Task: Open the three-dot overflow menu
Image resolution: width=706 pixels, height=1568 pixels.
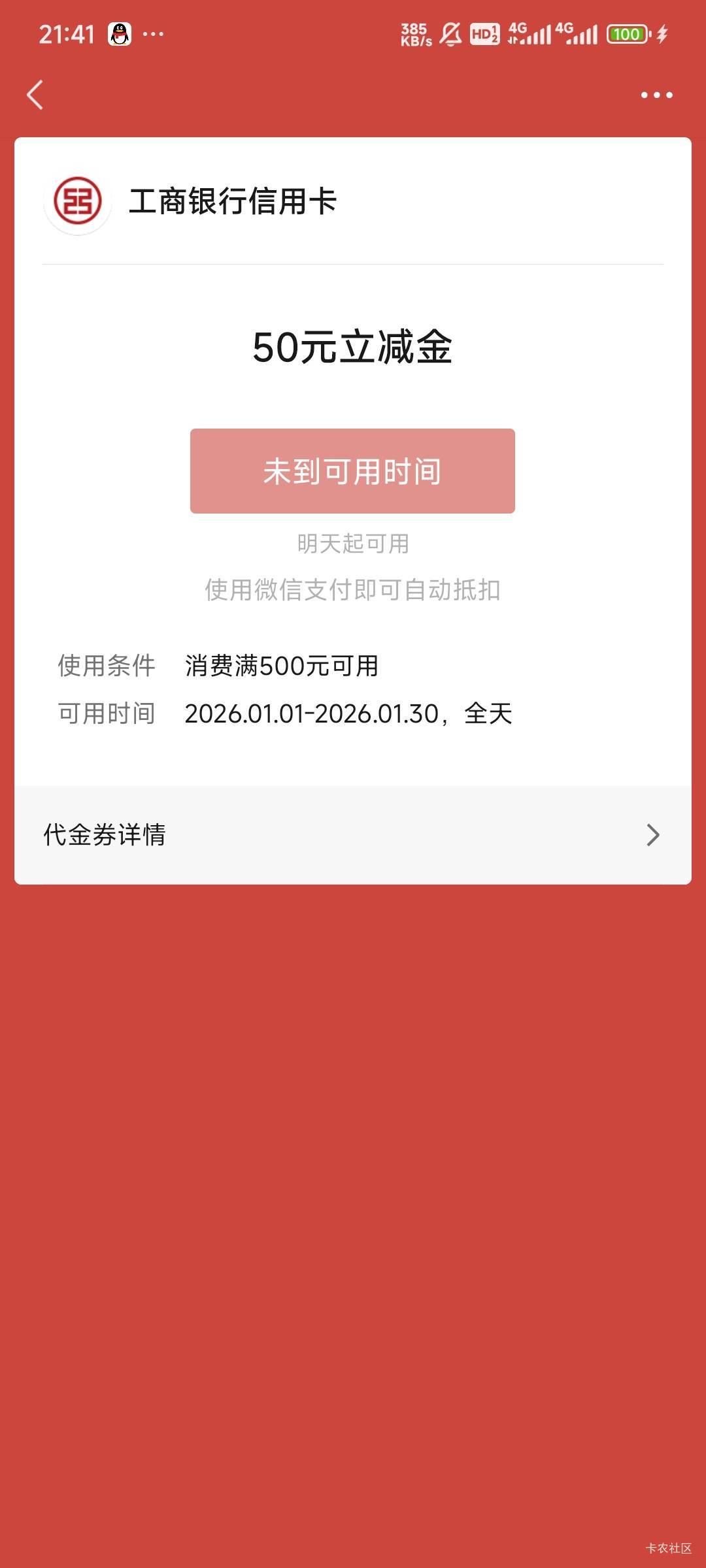Action: pyautogui.click(x=656, y=95)
